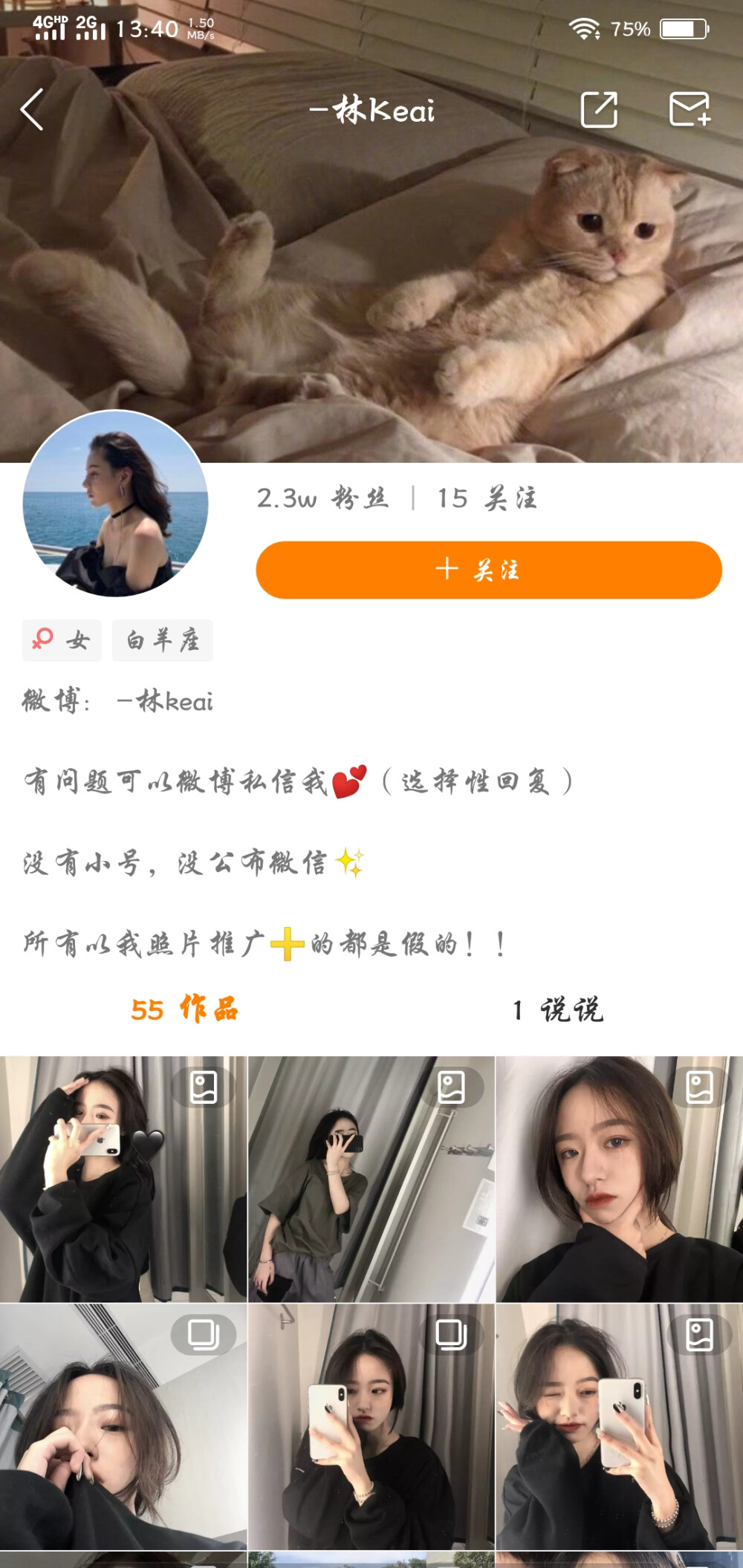Open the winking mirror selfie photo
Image resolution: width=743 pixels, height=1568 pixels.
[x=619, y=1426]
